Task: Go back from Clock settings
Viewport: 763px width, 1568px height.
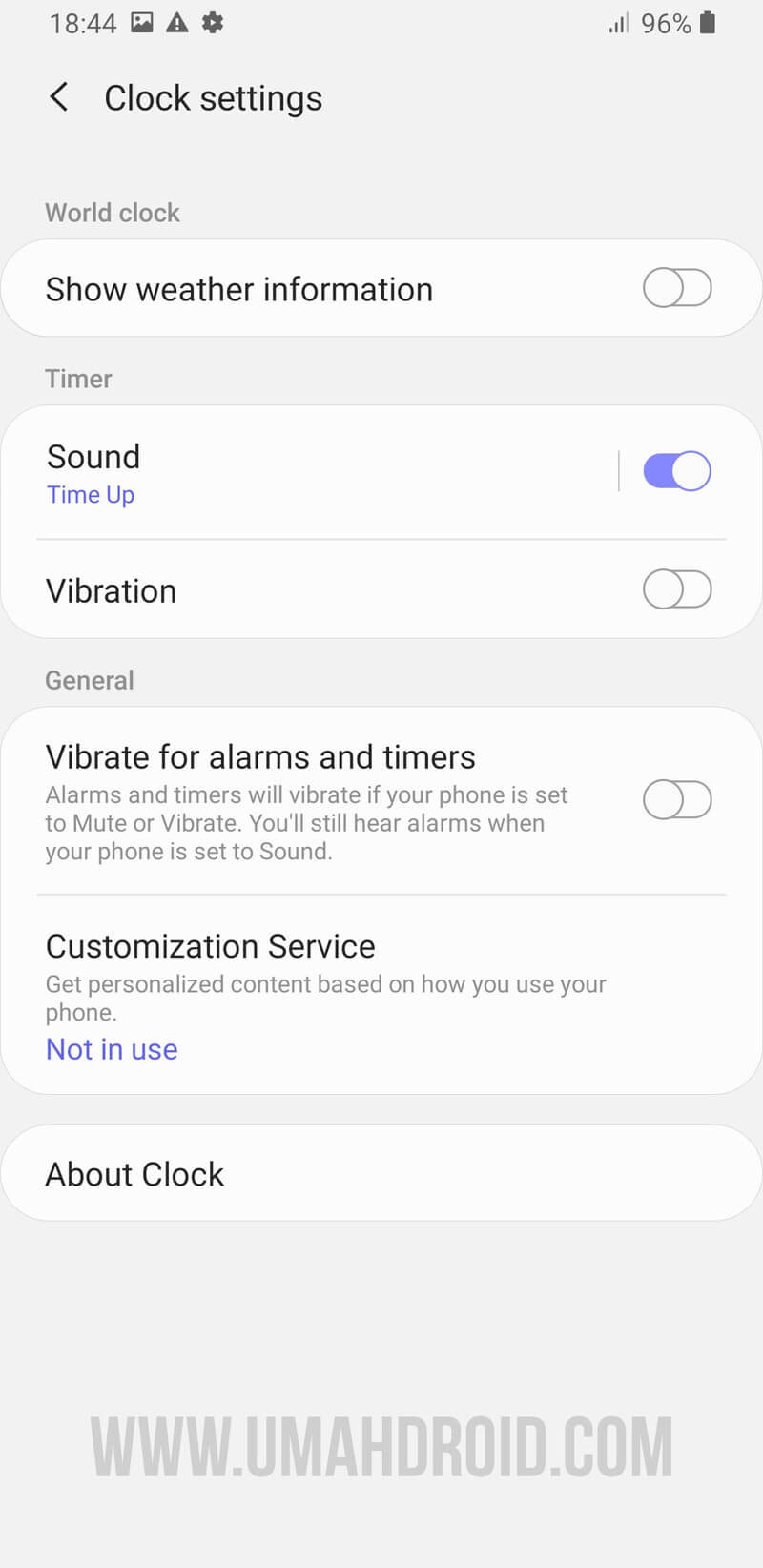Action: pos(59,97)
